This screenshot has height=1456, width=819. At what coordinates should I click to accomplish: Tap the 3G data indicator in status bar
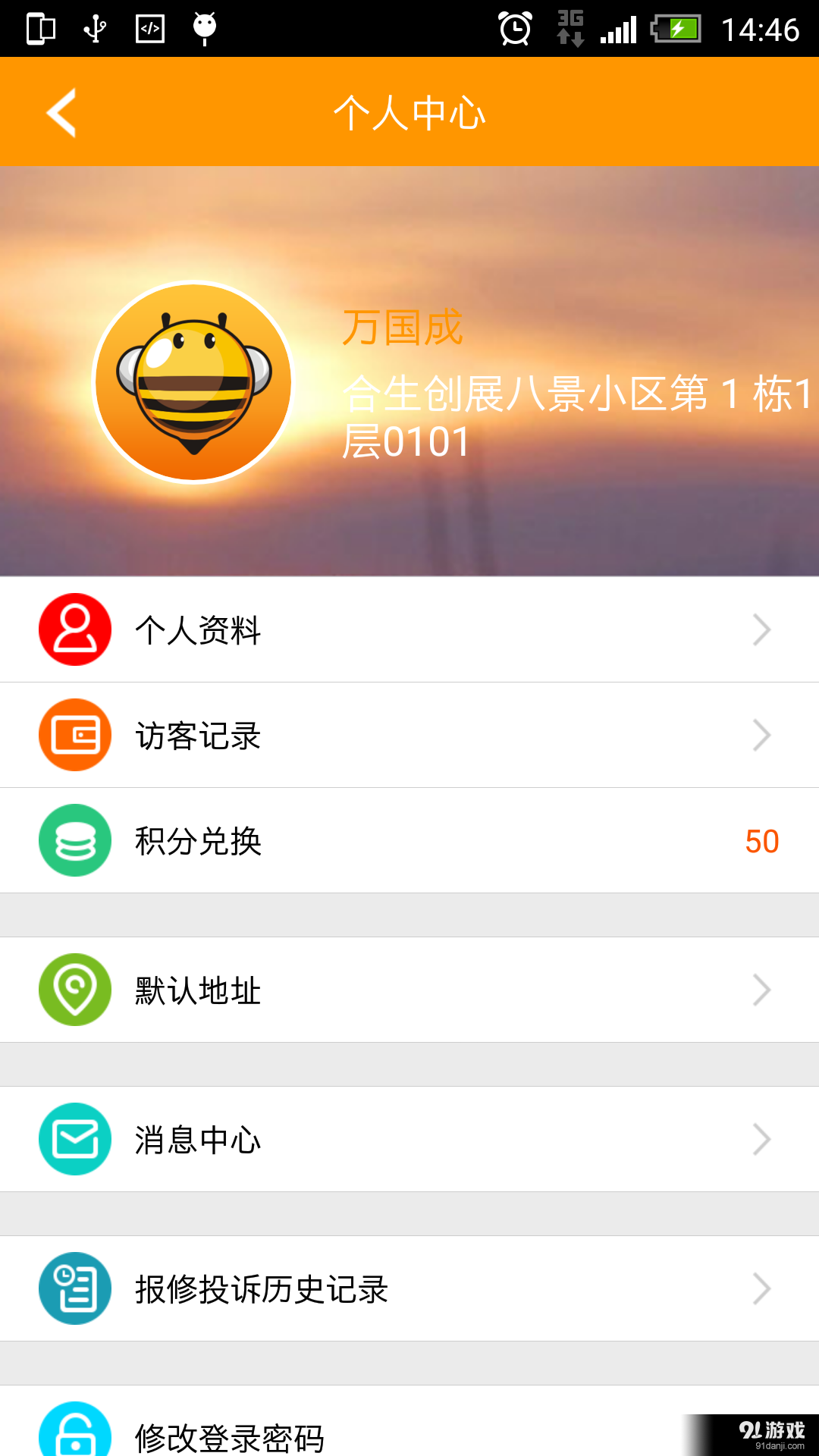(x=570, y=29)
